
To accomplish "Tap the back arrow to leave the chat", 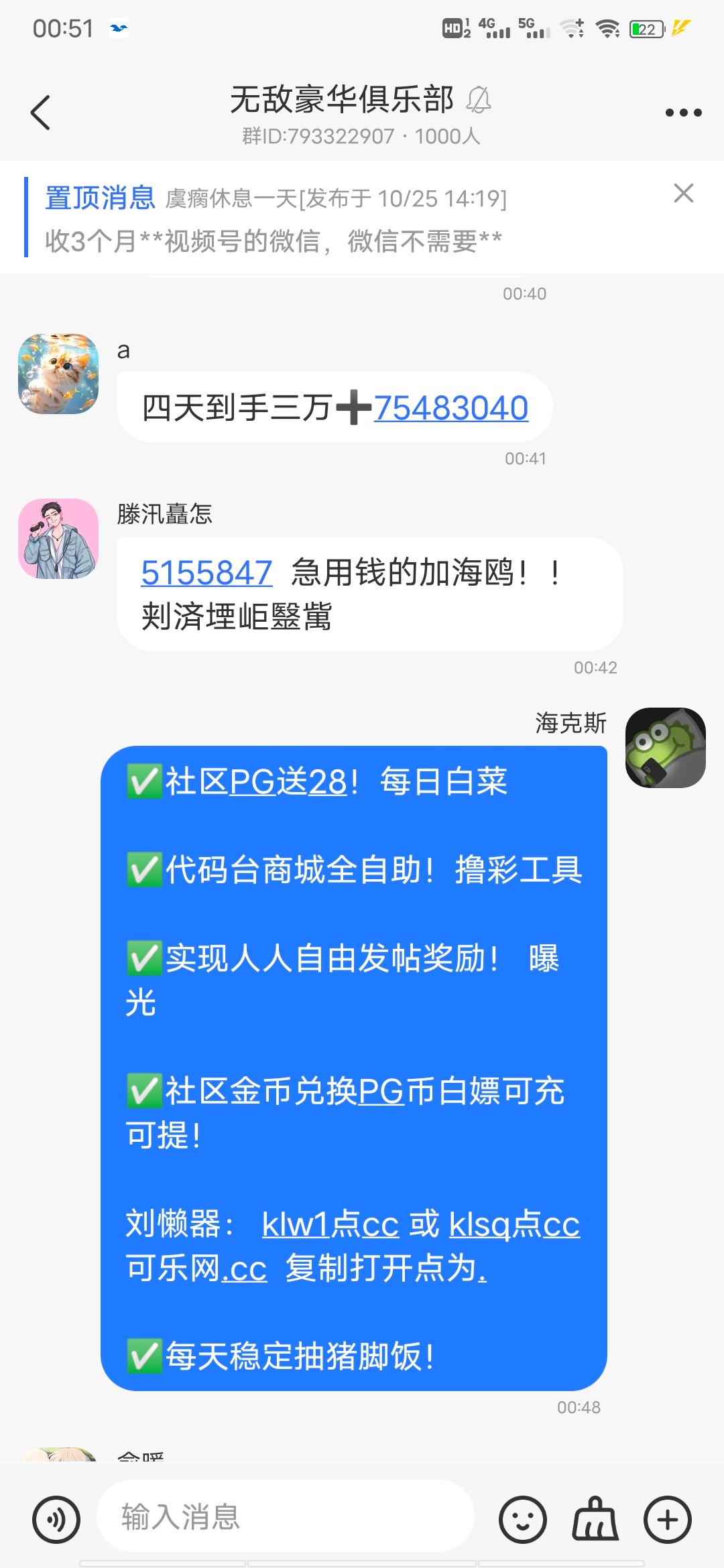I will (42, 113).
